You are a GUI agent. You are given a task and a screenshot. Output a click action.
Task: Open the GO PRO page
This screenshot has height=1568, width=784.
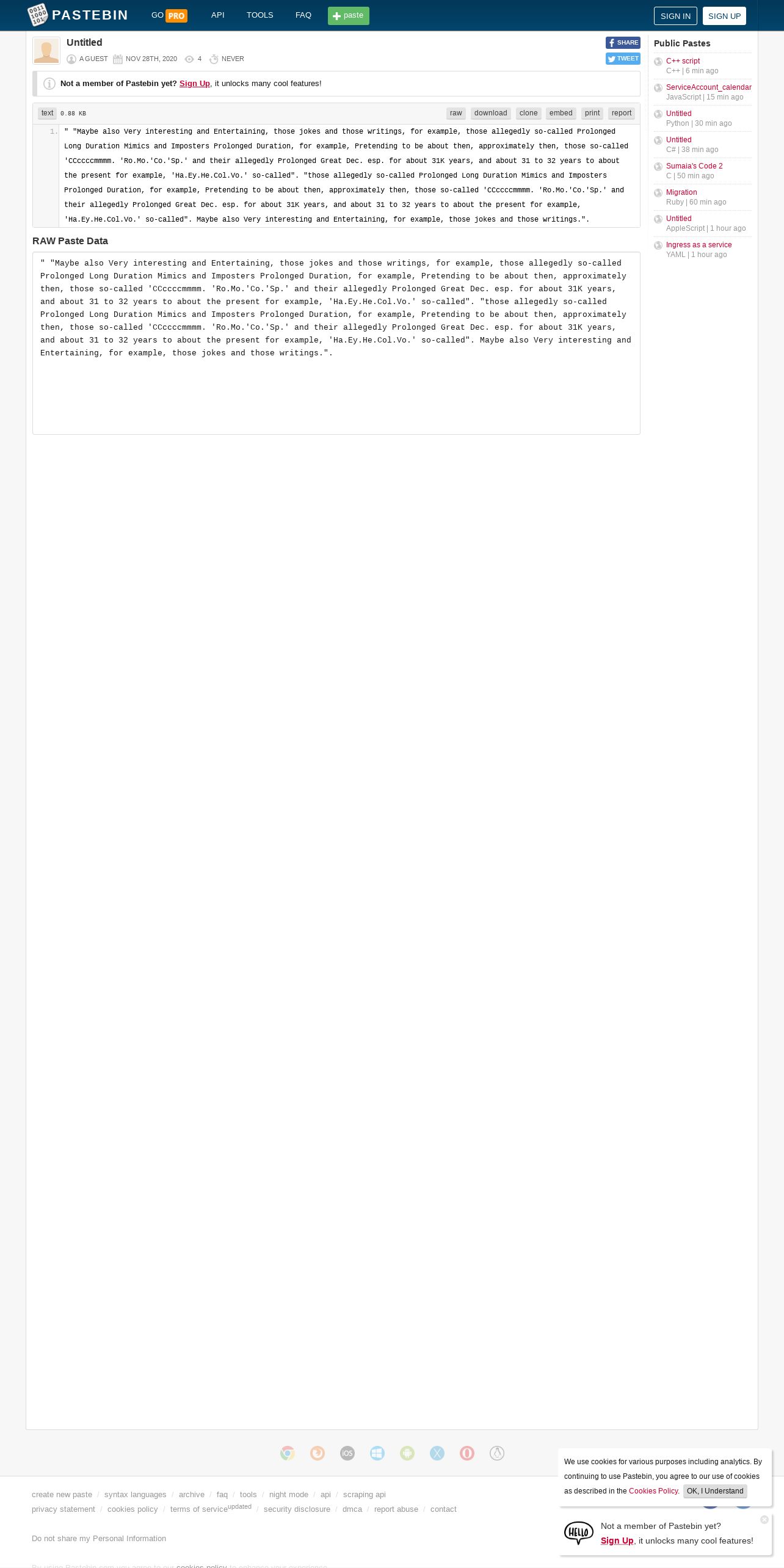tap(169, 16)
